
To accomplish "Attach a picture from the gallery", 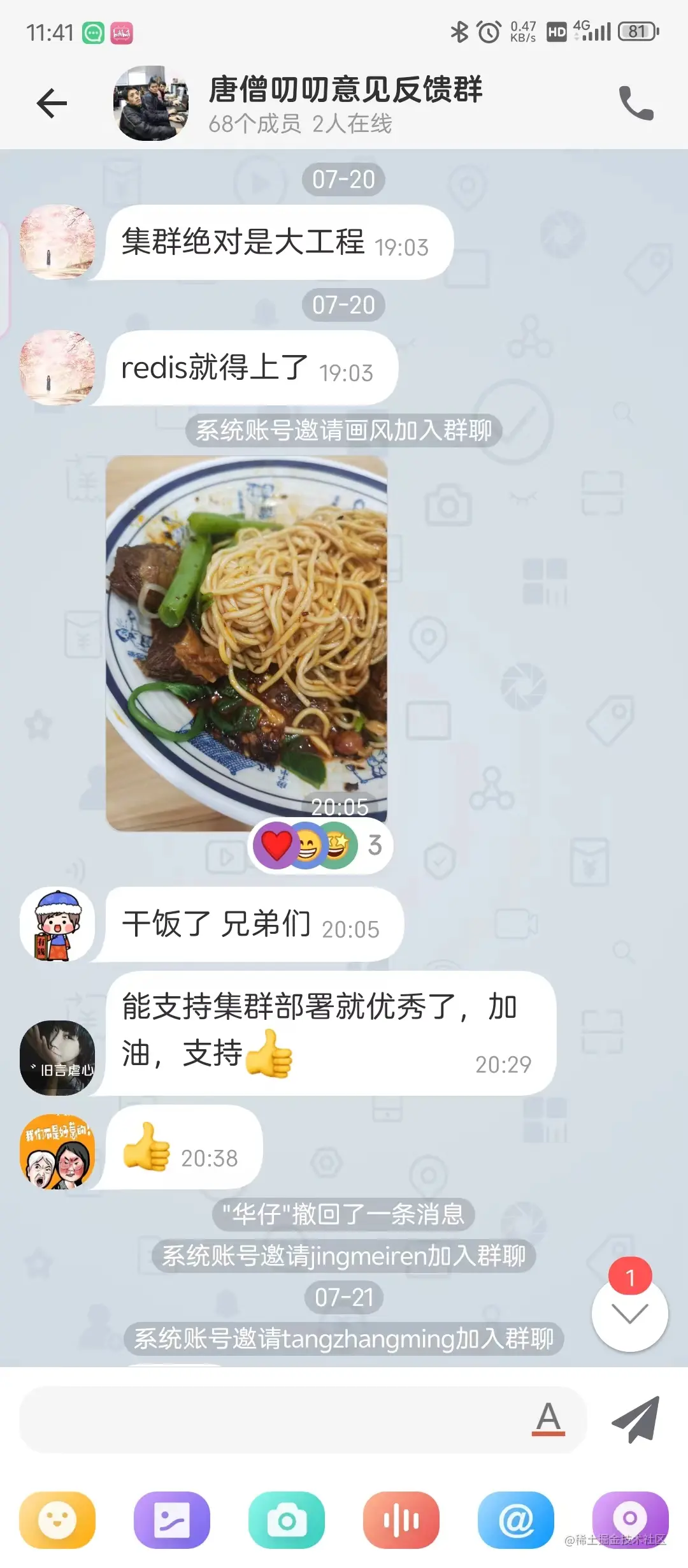I will click(x=171, y=1520).
